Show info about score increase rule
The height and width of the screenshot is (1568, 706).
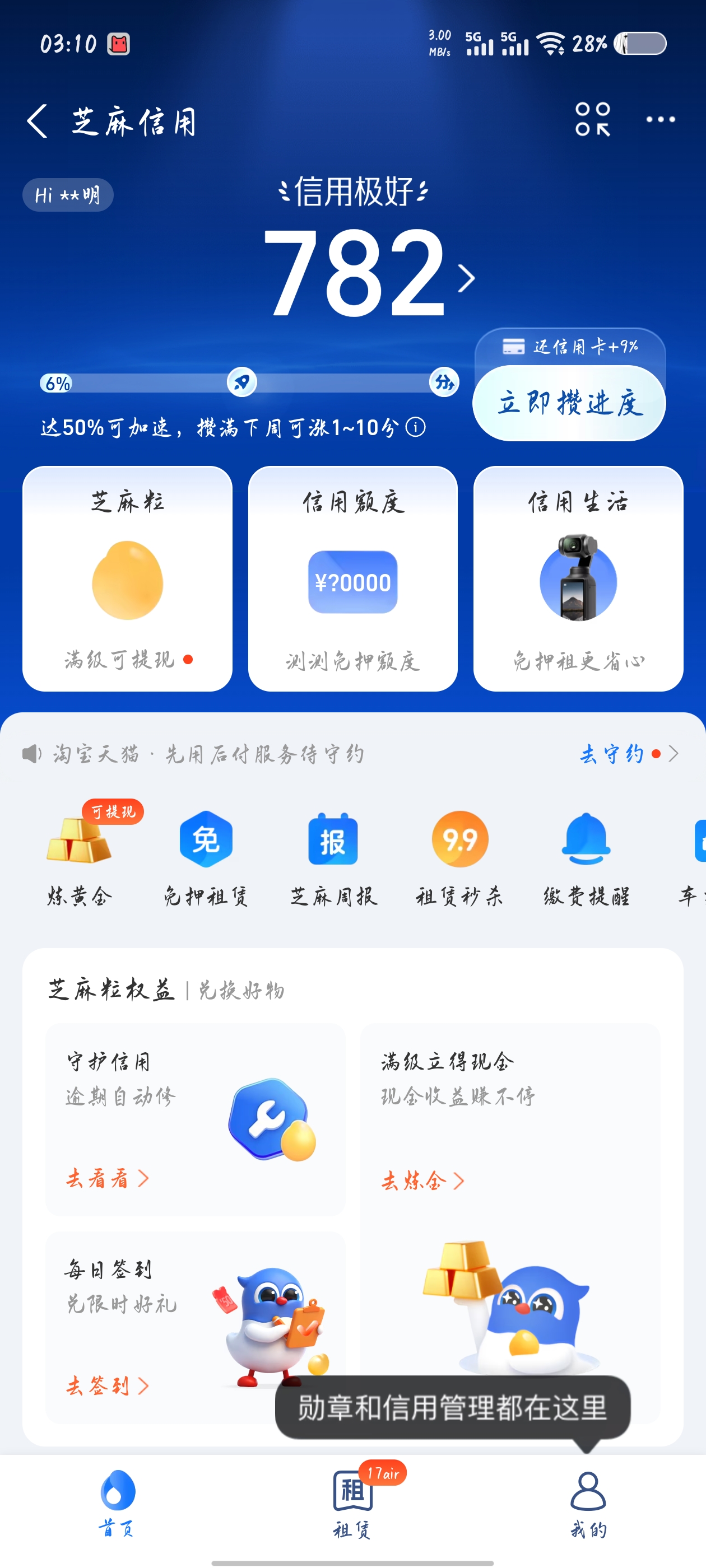415,427
